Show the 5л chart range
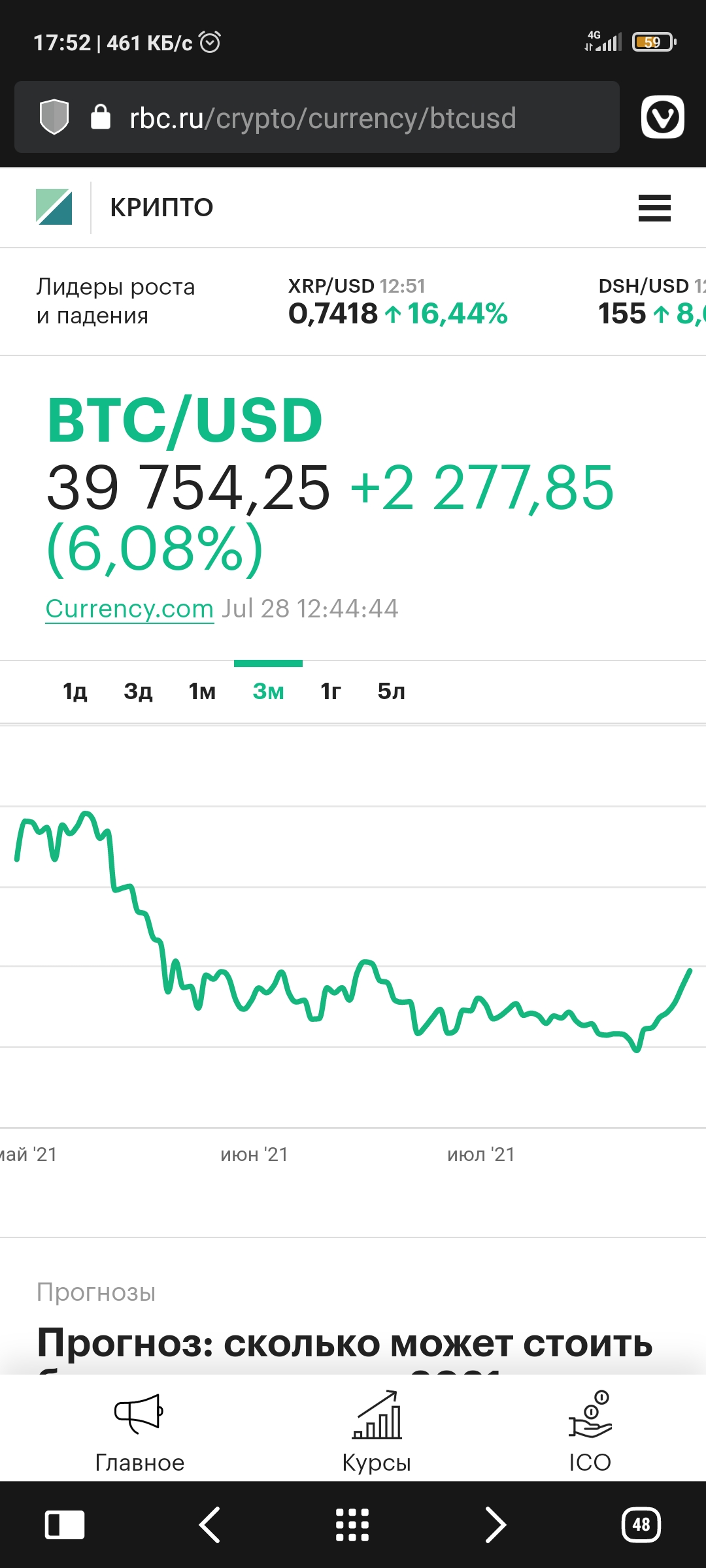Image resolution: width=706 pixels, height=1568 pixels. click(x=391, y=691)
